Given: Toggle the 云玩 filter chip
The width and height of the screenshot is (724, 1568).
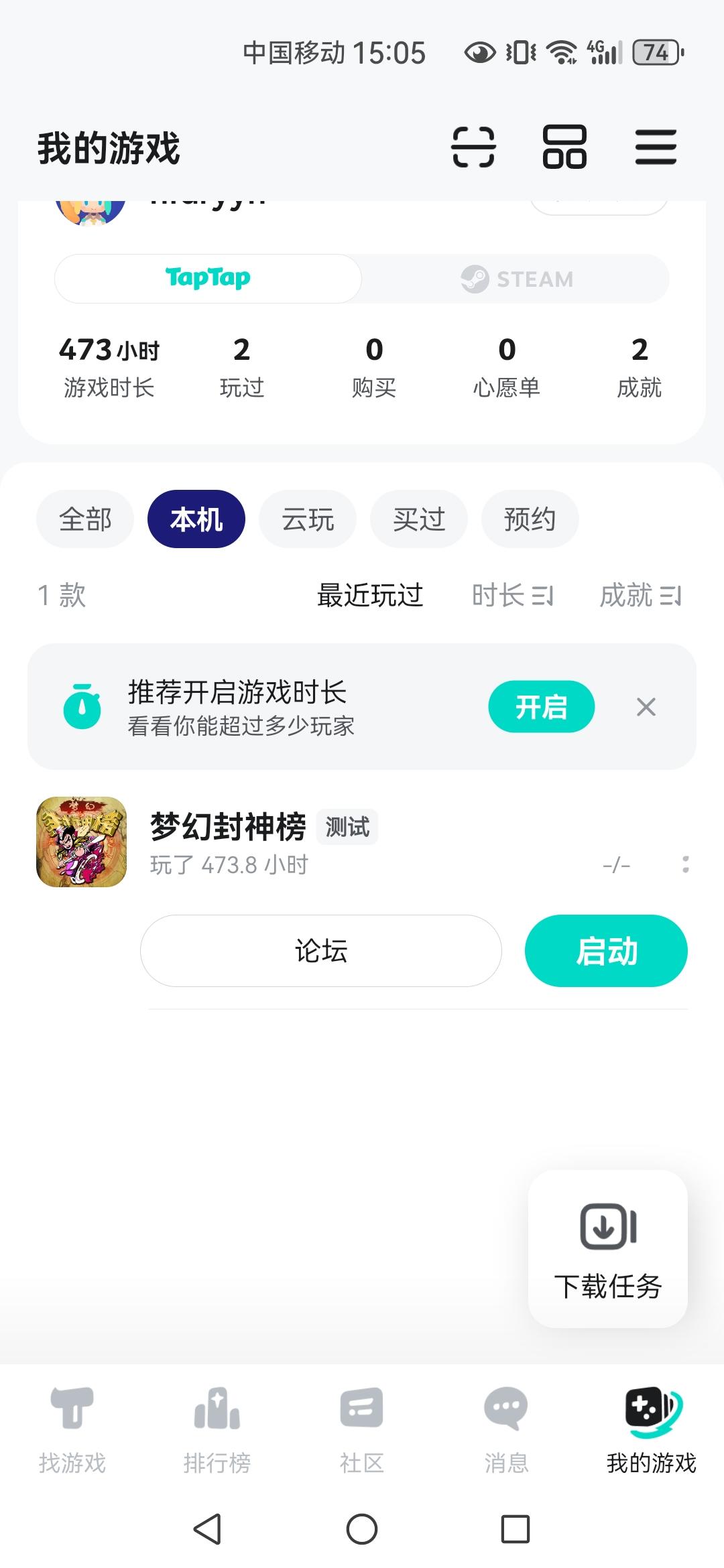Looking at the screenshot, I should click(x=307, y=519).
